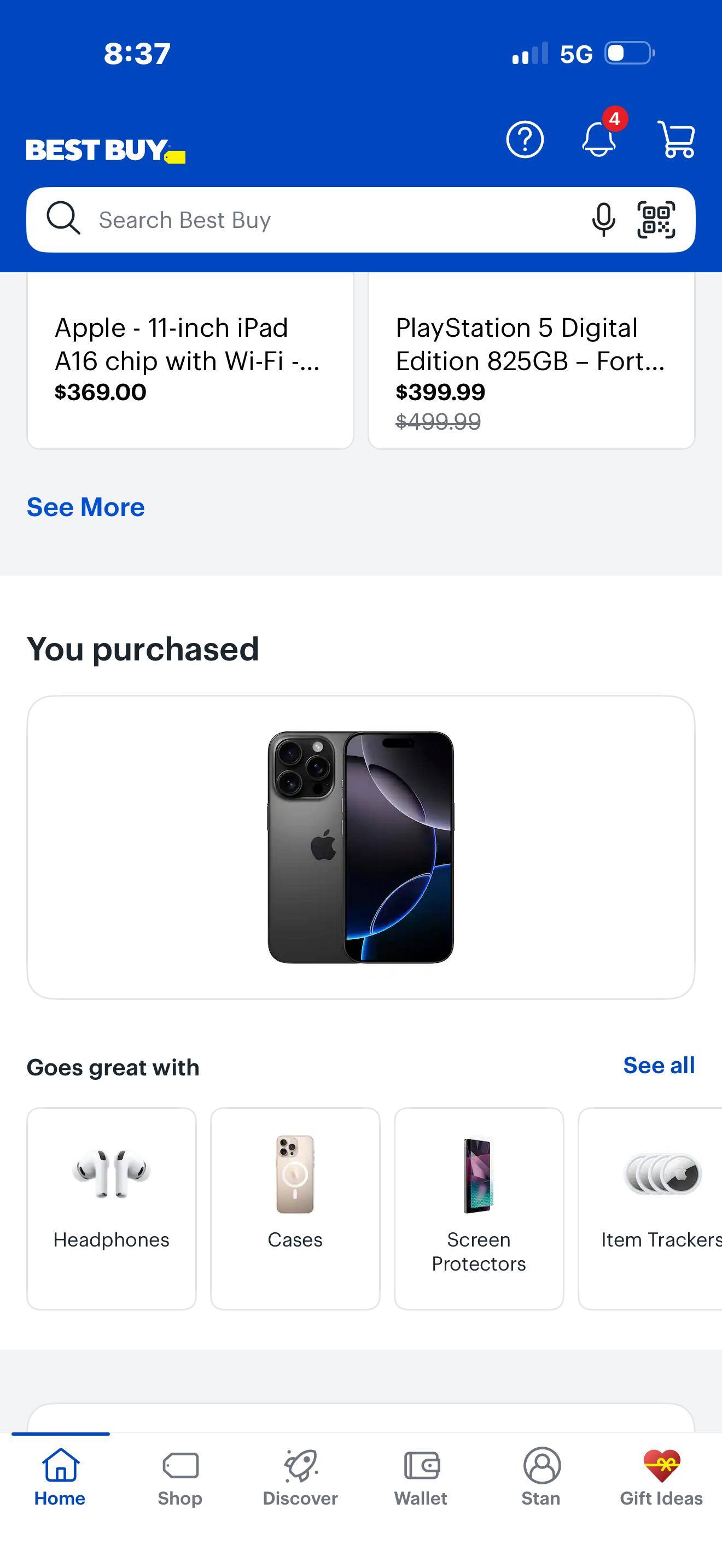Click the See More link
The width and height of the screenshot is (722, 1568).
85,507
